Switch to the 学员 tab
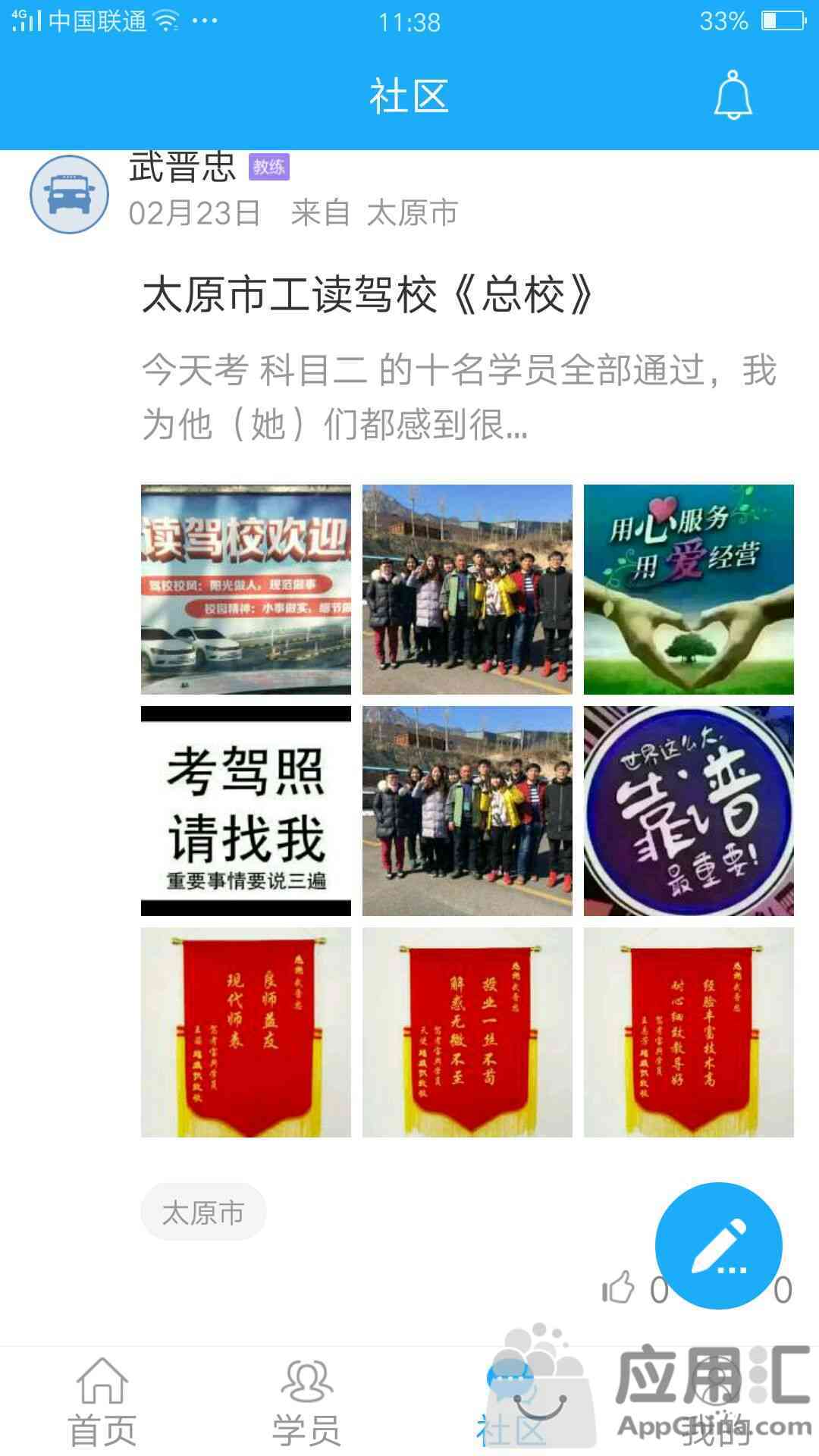 [x=306, y=1403]
